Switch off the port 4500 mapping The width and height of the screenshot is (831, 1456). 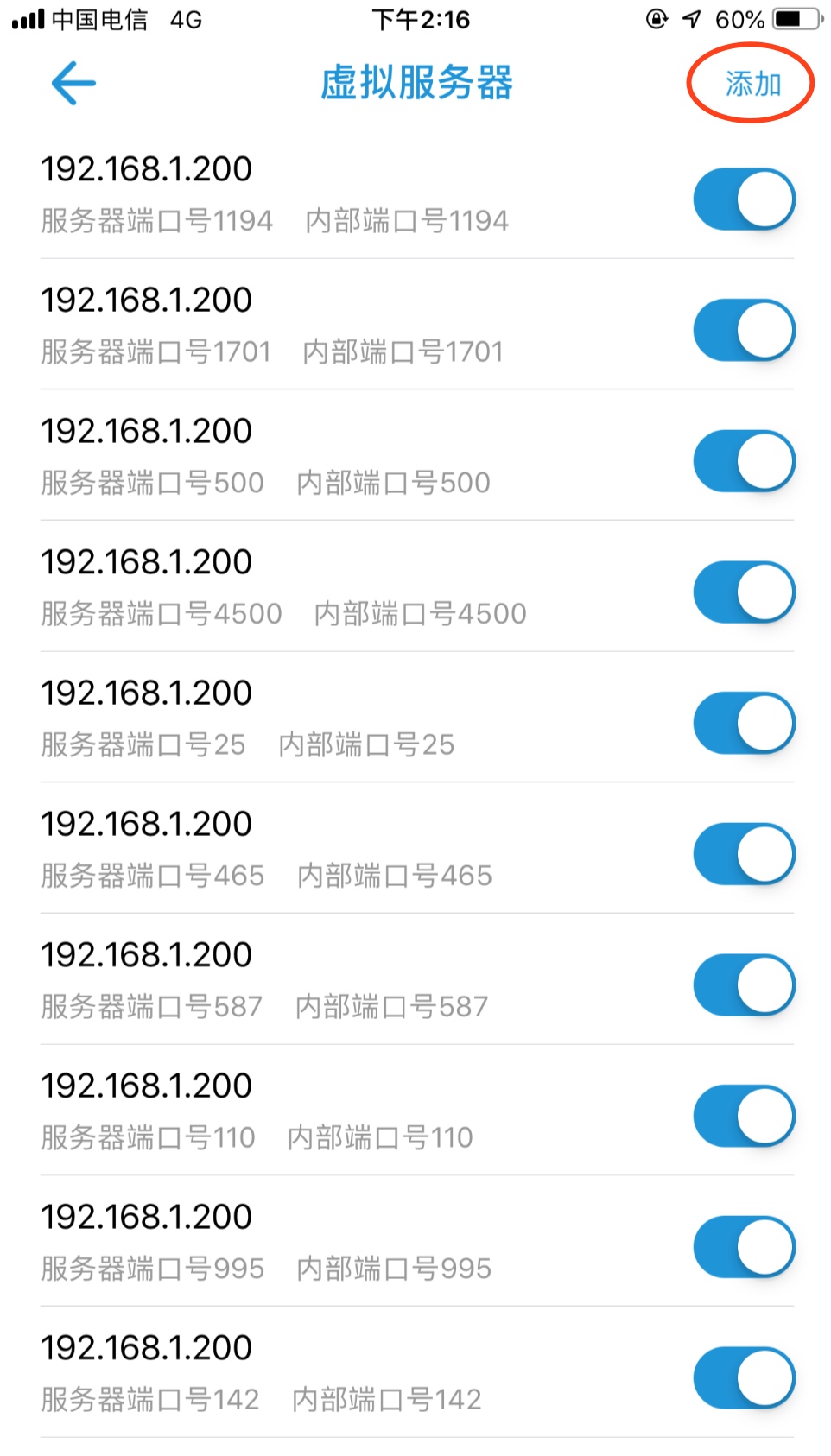pyautogui.click(x=744, y=592)
